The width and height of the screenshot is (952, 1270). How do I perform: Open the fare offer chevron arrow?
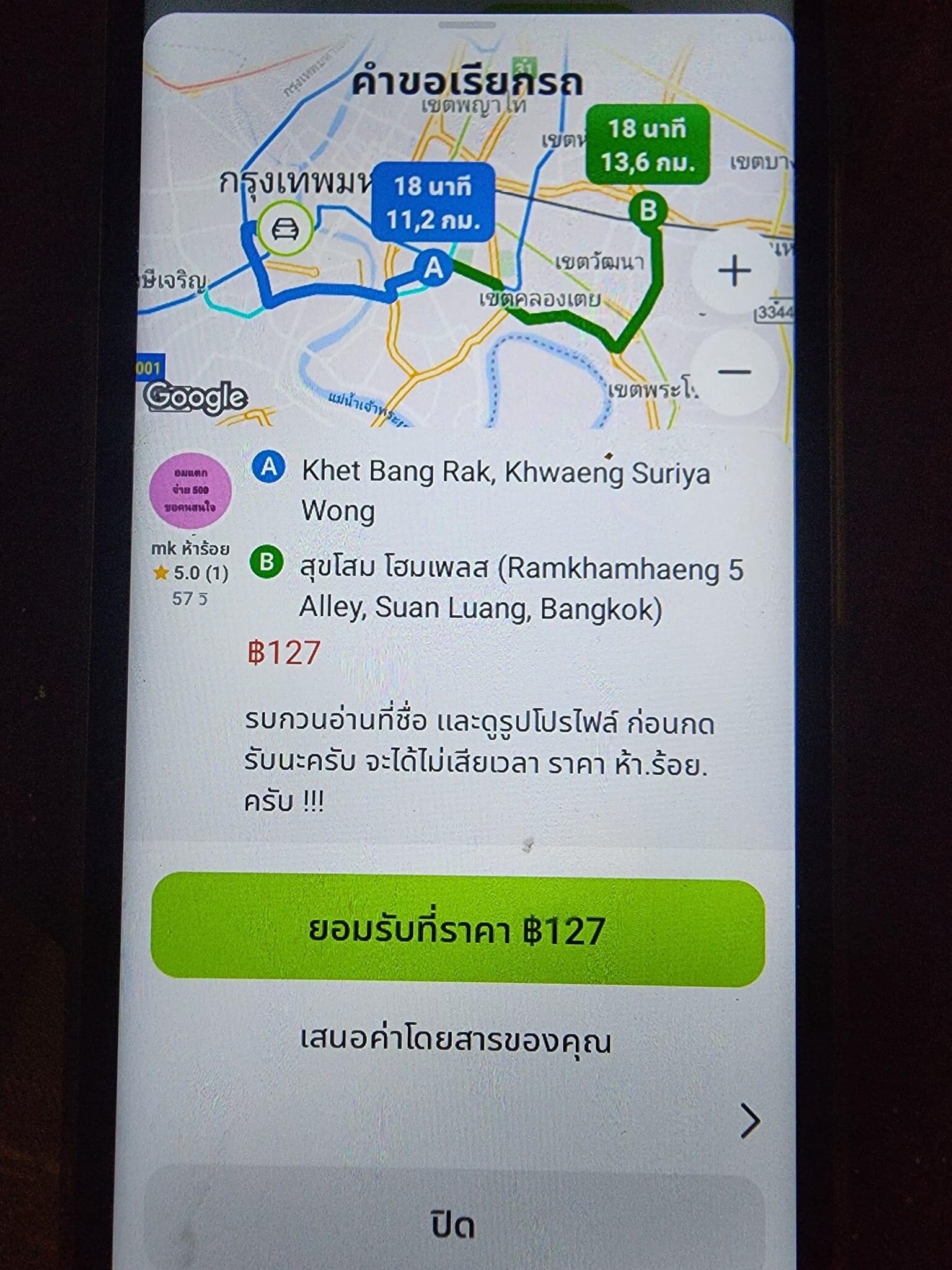tap(750, 1121)
